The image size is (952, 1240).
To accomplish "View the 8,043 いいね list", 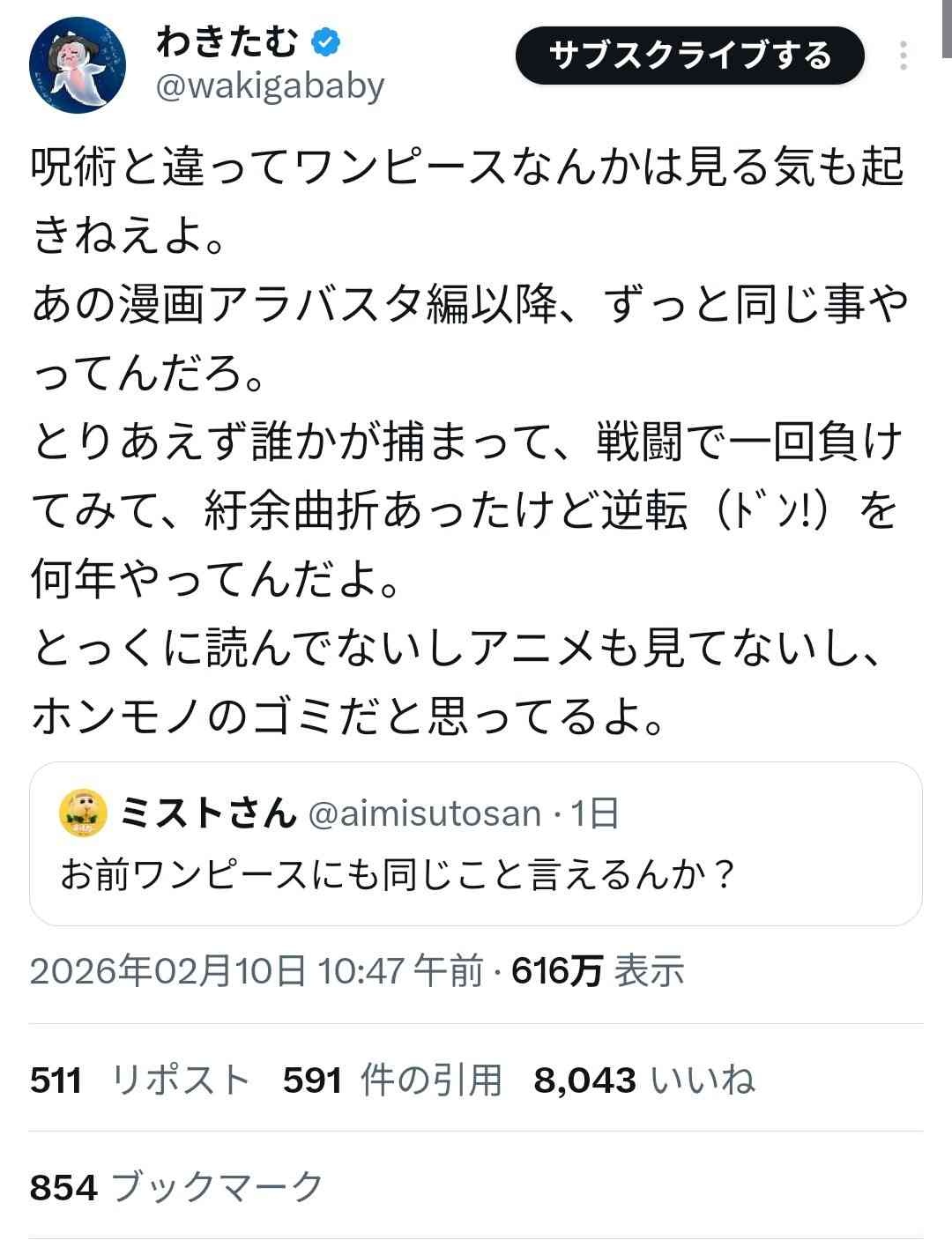I will coord(644,1080).
